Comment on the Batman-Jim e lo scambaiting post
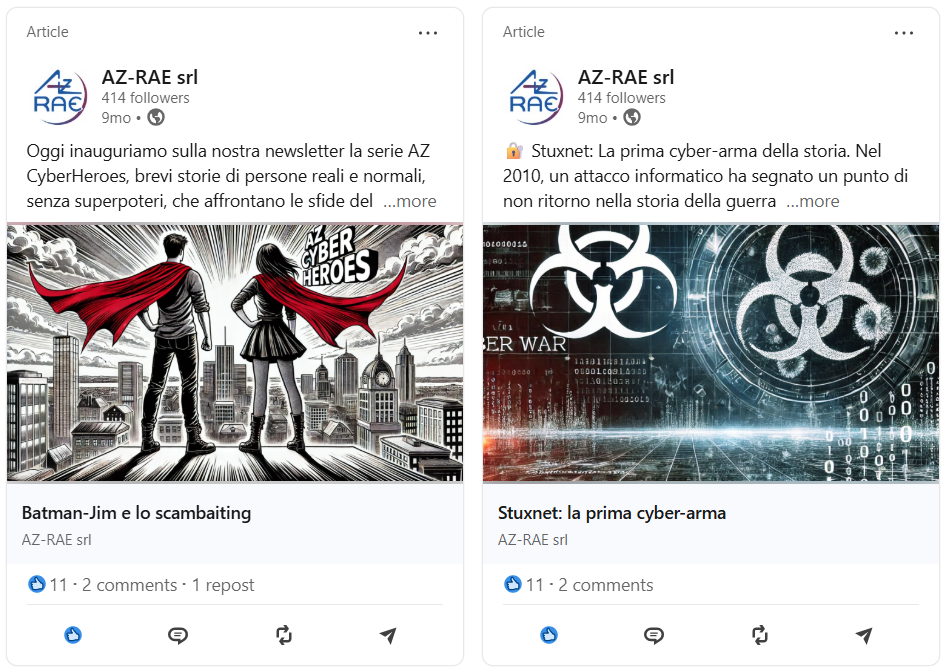This screenshot has width=946, height=671. coord(178,635)
